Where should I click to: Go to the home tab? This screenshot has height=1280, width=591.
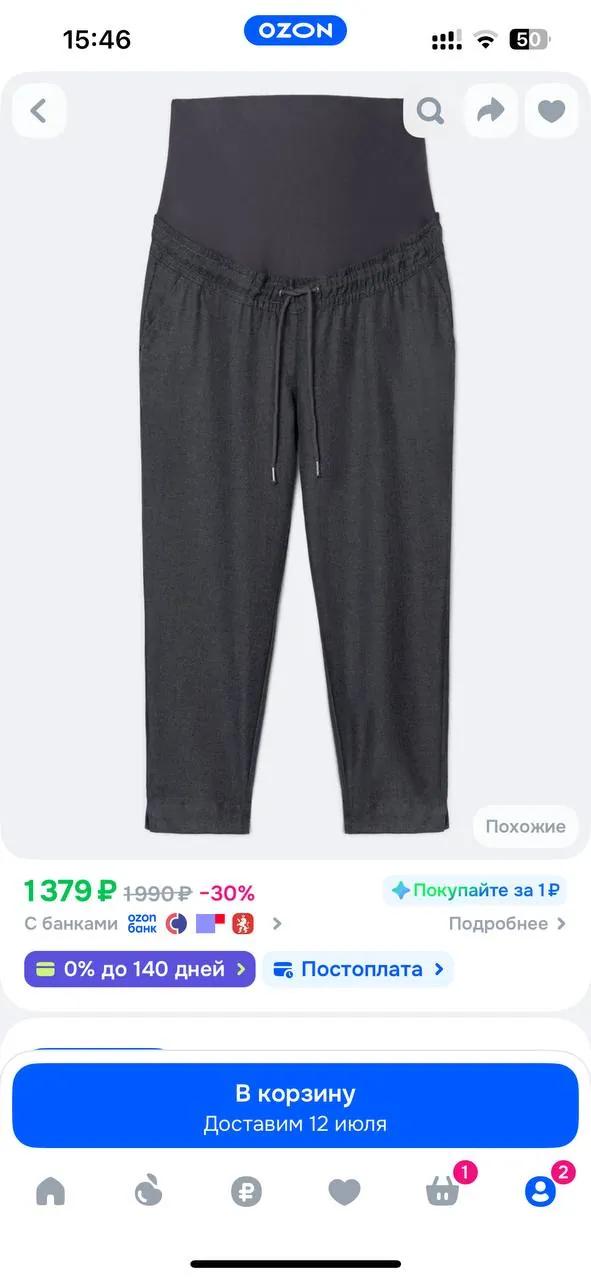click(50, 1190)
